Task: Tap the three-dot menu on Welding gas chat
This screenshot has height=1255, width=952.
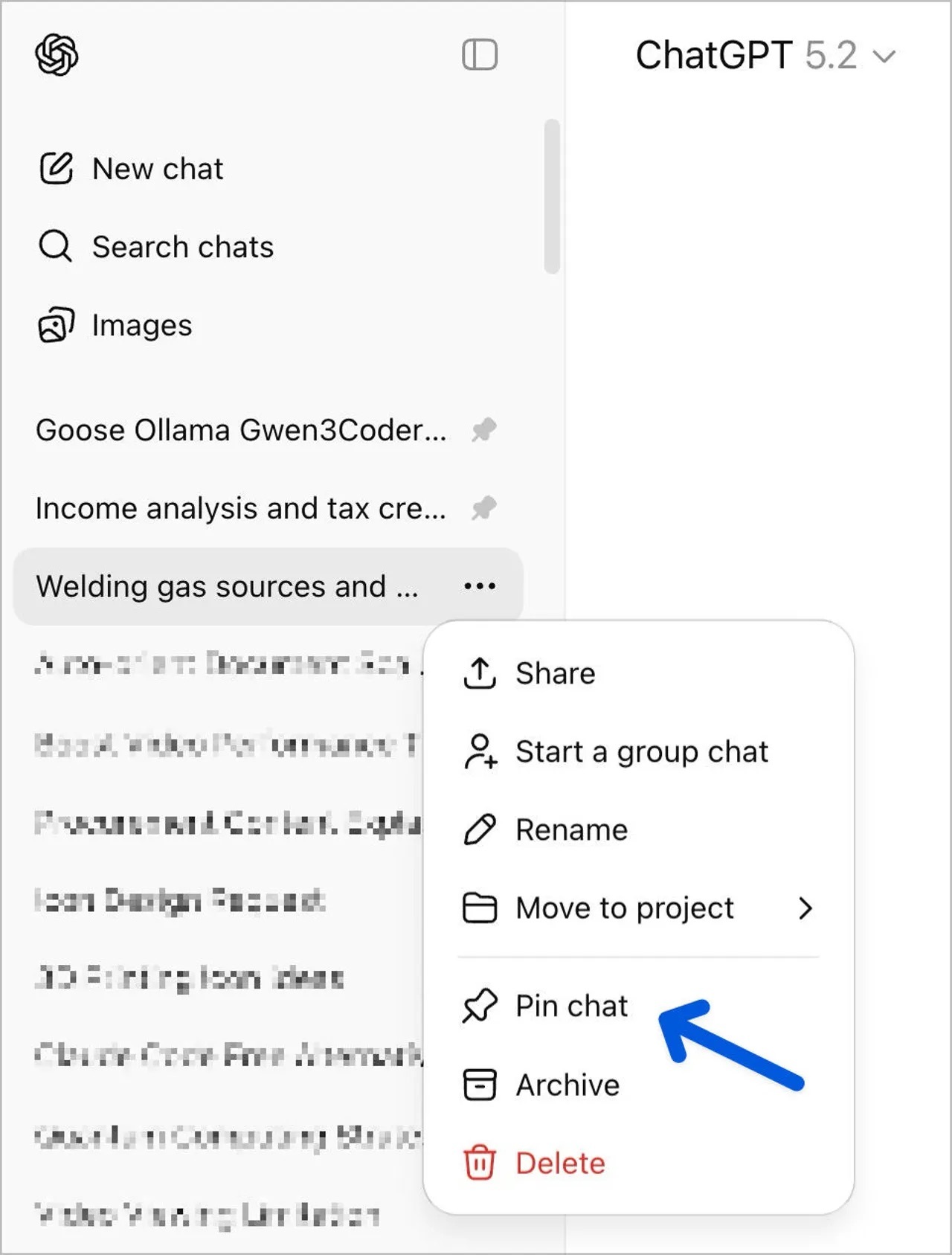Action: 479,586
